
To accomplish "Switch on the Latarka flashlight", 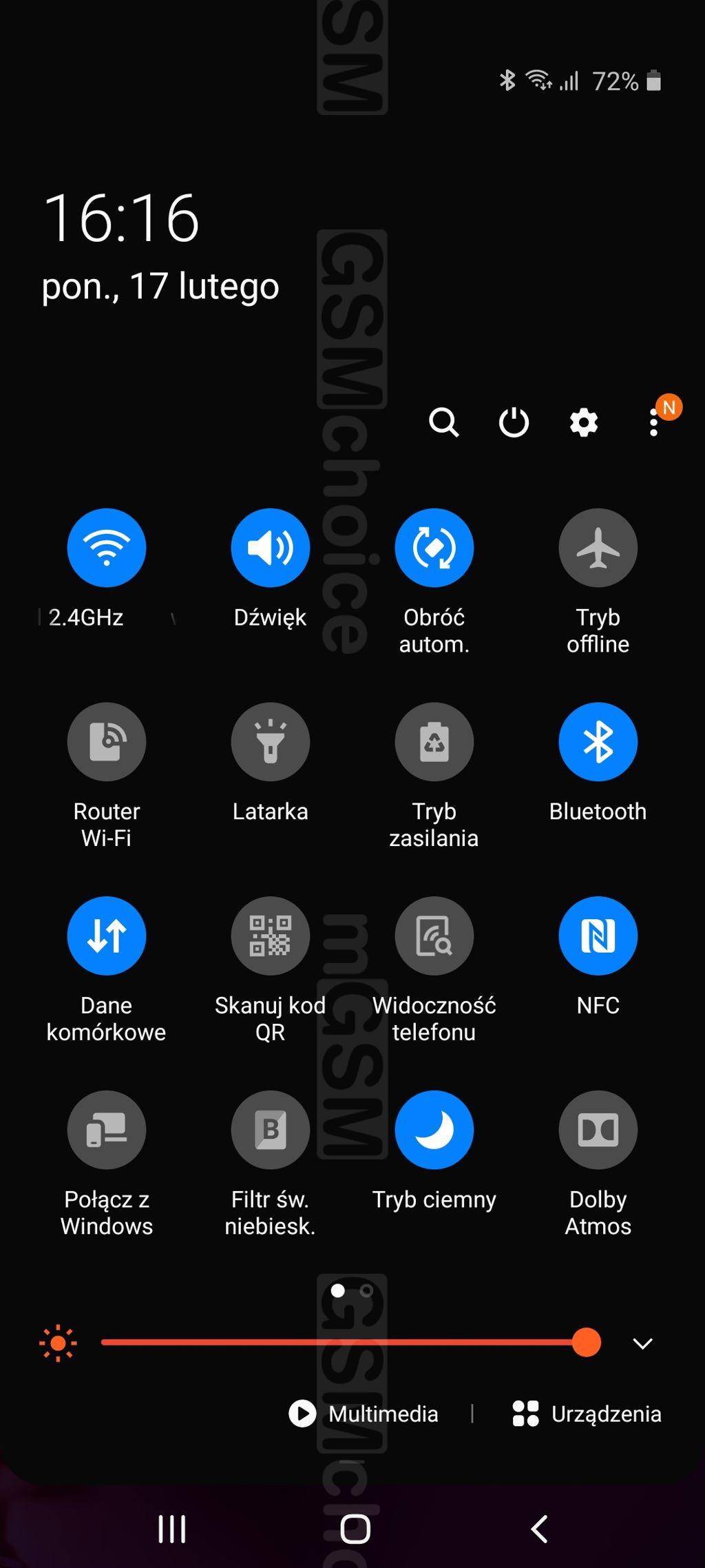I will (x=271, y=742).
